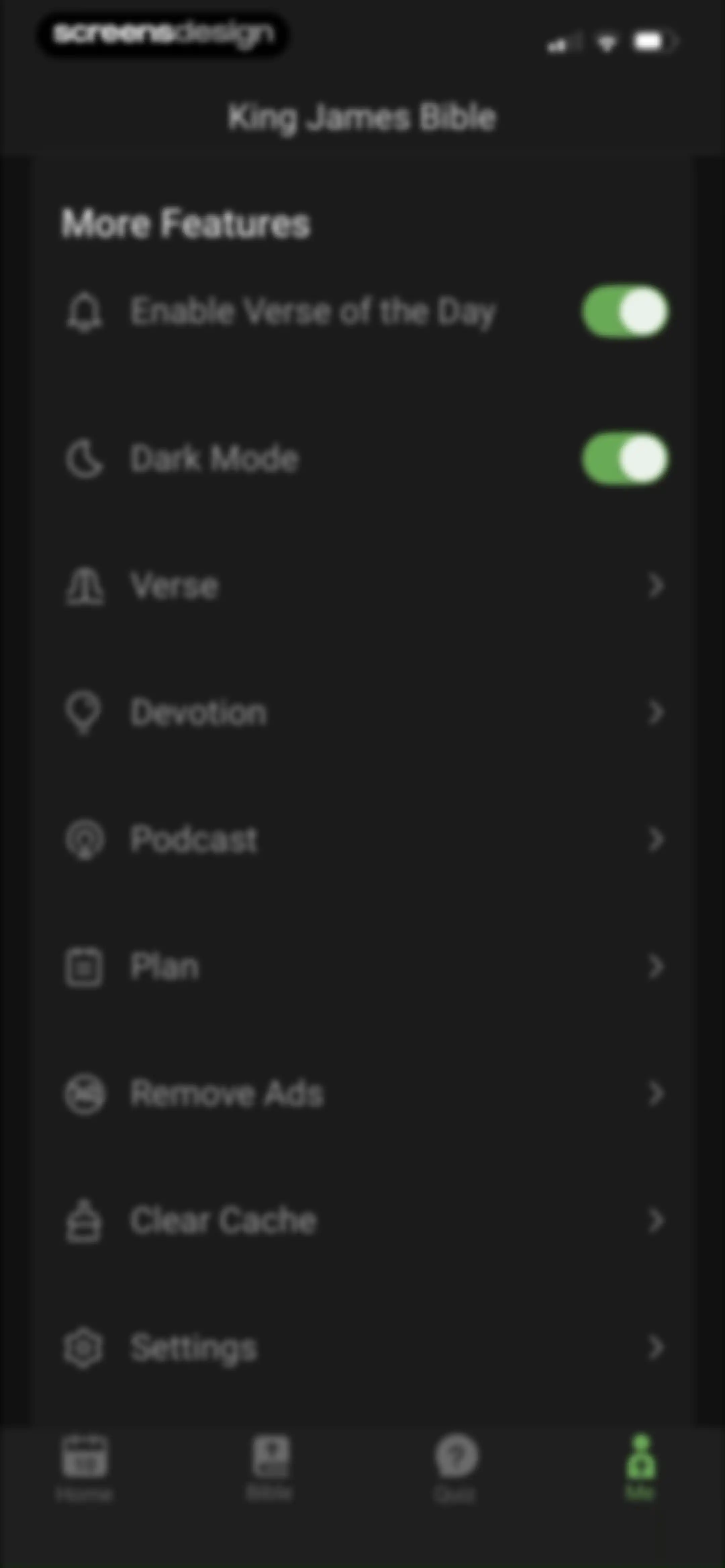Open Settings row
This screenshot has width=725, height=1568.
363,1348
